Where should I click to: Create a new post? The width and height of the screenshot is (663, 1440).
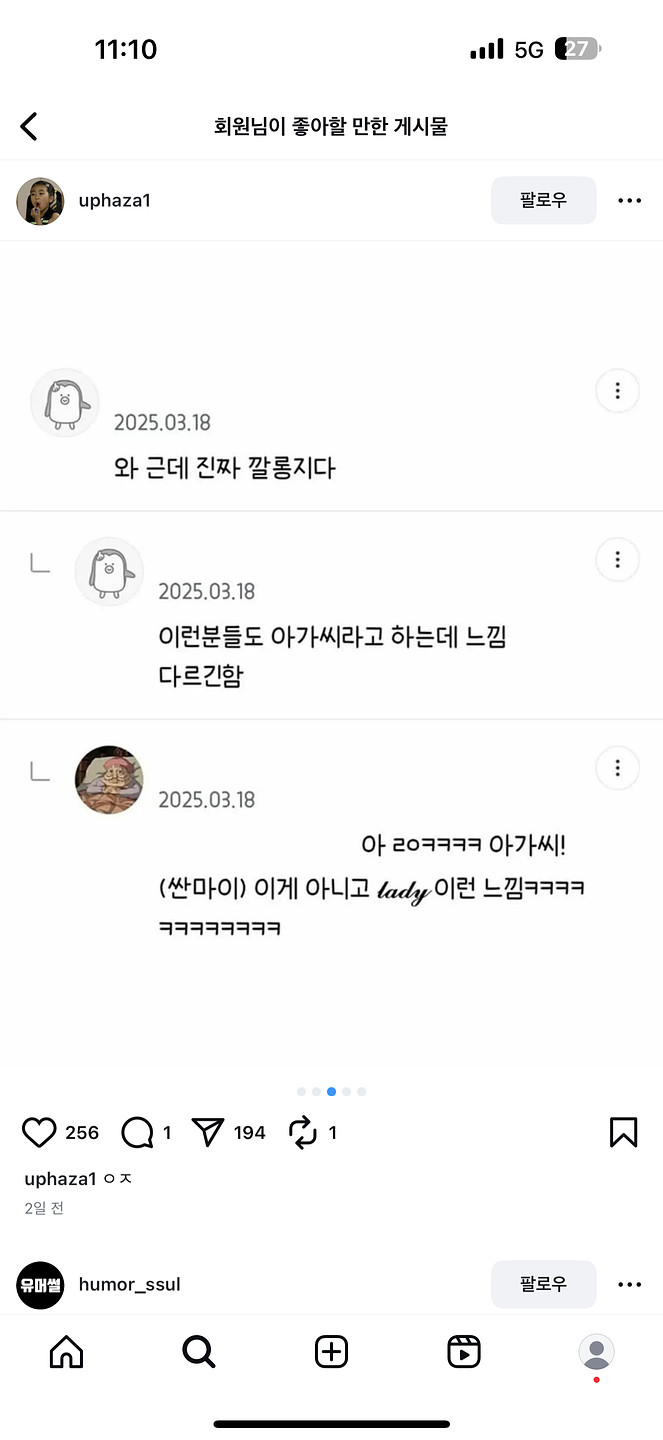coord(331,1352)
